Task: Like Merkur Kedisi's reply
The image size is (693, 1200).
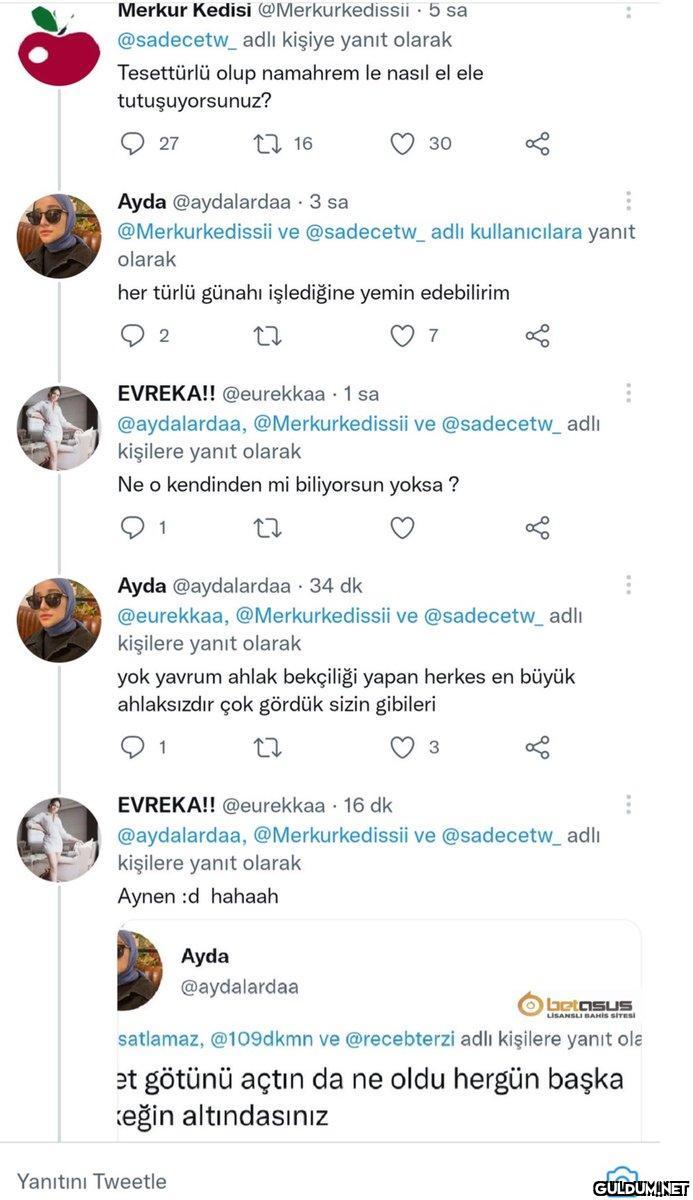Action: [402, 144]
